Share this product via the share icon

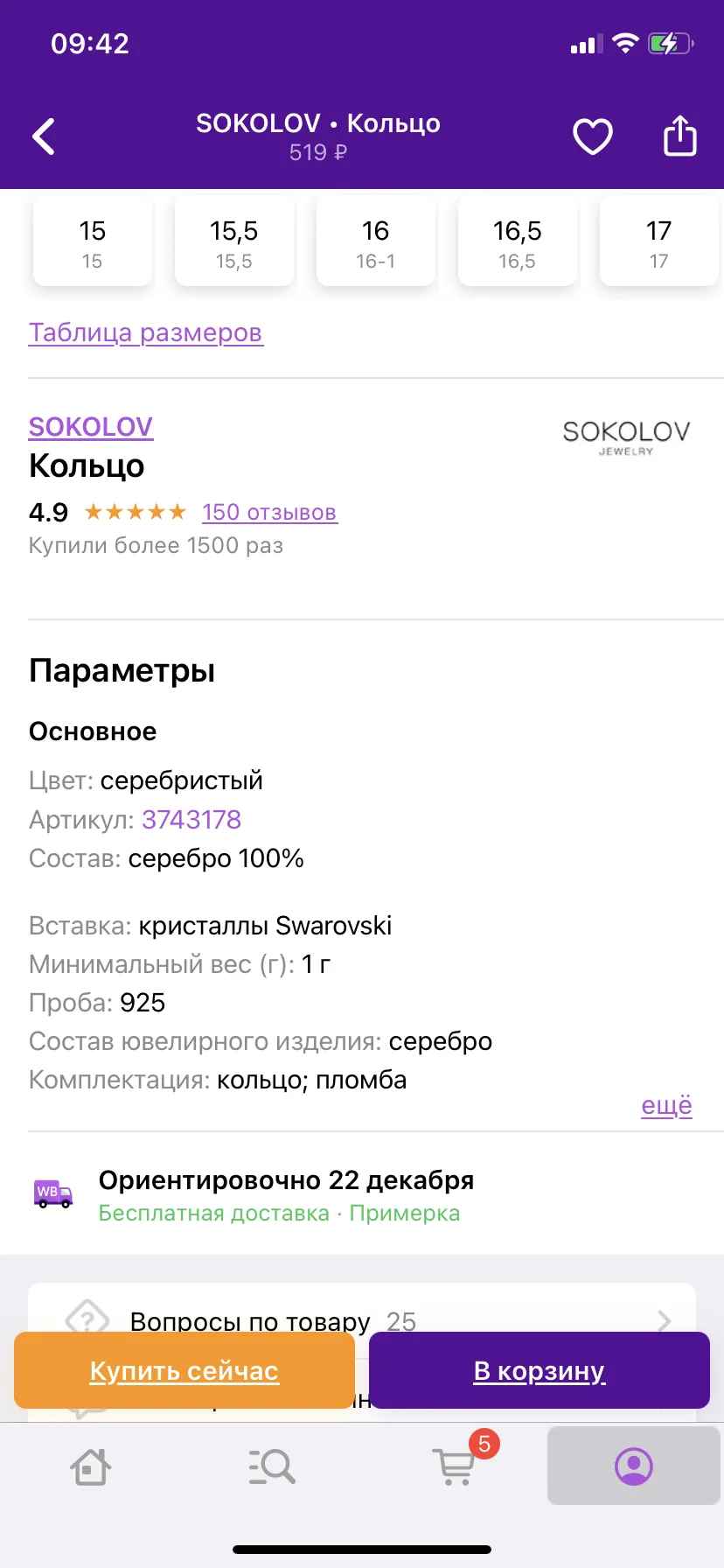pyautogui.click(x=680, y=136)
